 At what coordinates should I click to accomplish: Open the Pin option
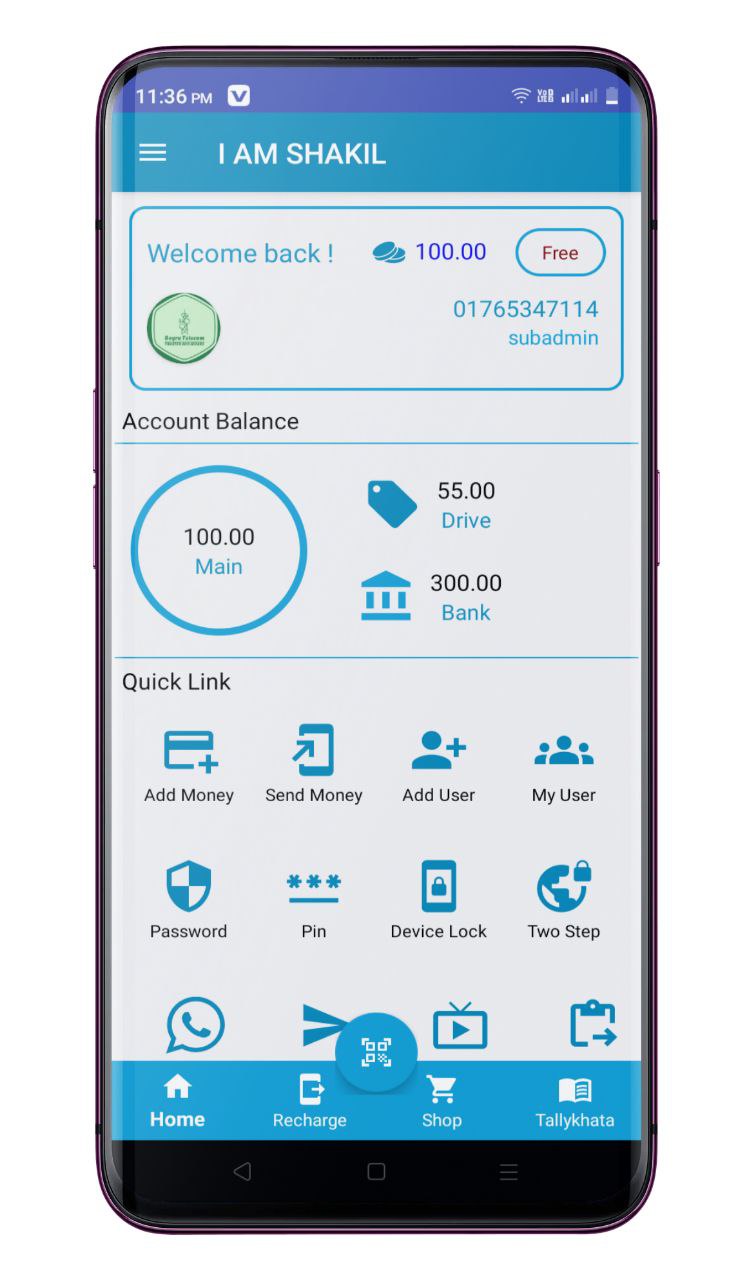coord(313,900)
